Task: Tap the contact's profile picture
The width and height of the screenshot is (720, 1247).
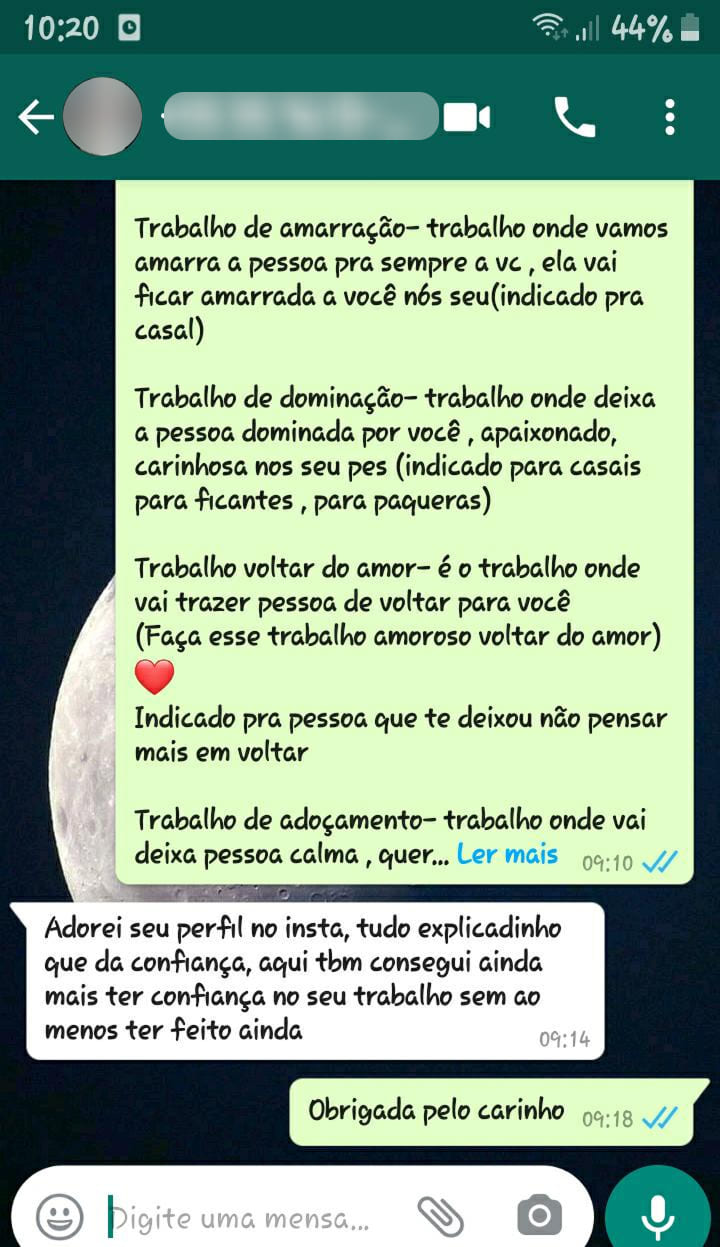Action: (104, 115)
